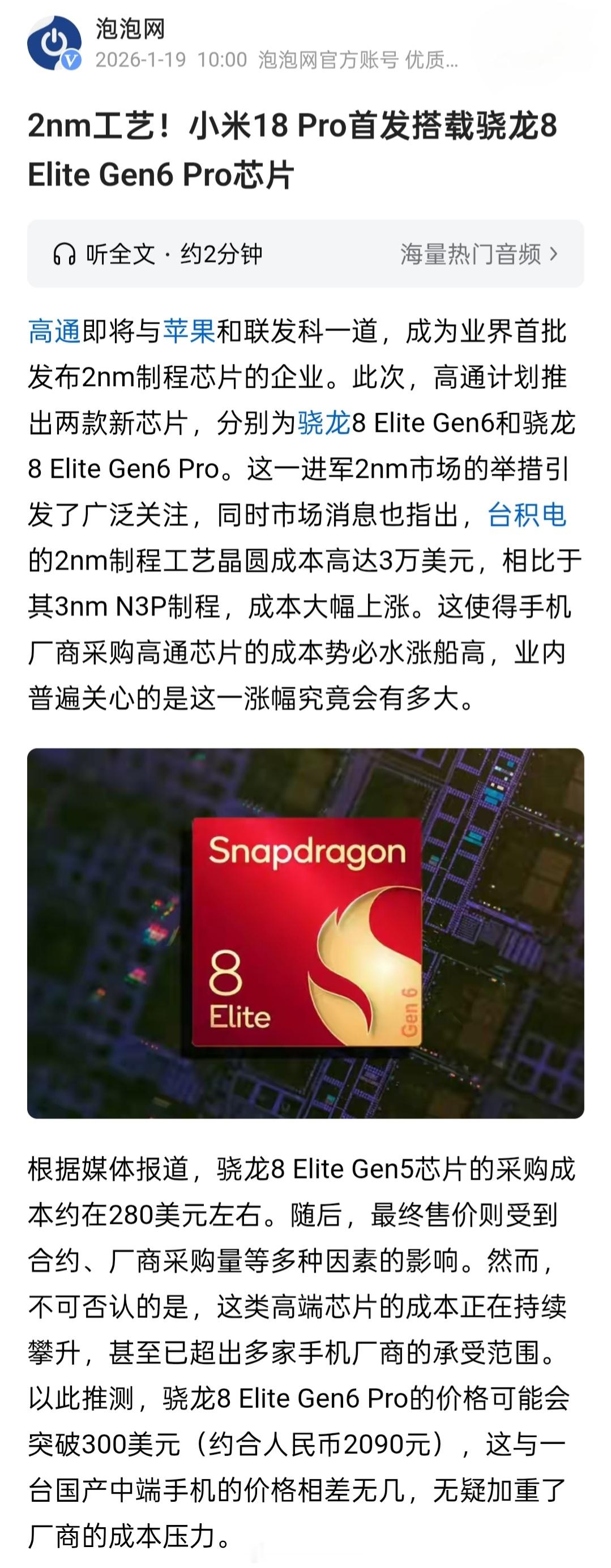611x1568 pixels.
Task: Click the truncated 优质... description text
Action: point(431,60)
